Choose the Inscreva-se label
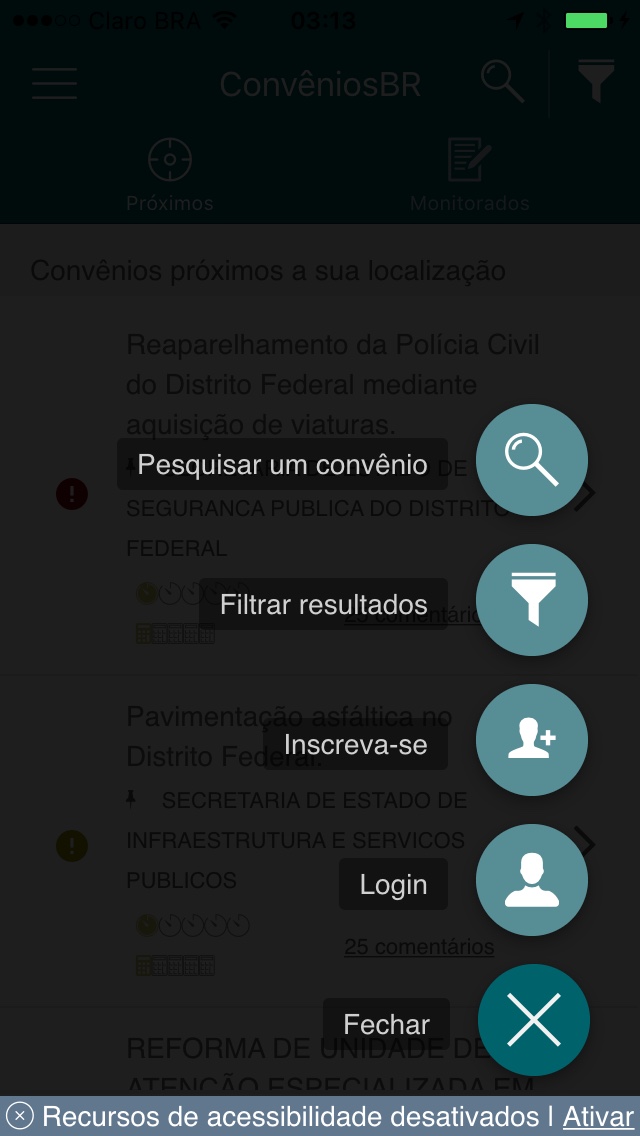This screenshot has height=1136, width=640. coord(355,744)
